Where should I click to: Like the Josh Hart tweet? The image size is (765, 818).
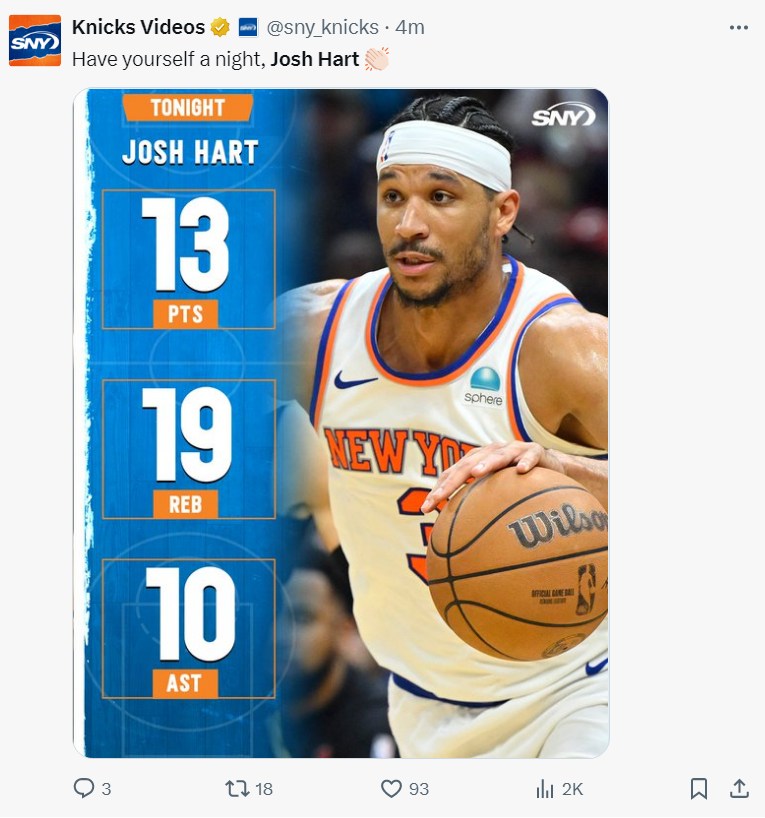392,789
